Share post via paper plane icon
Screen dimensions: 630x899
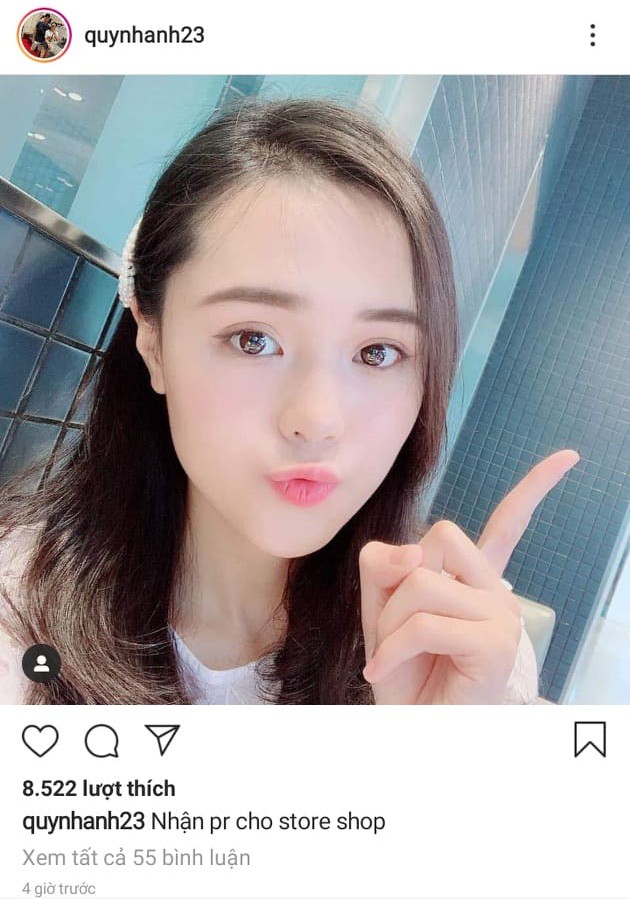[x=162, y=740]
